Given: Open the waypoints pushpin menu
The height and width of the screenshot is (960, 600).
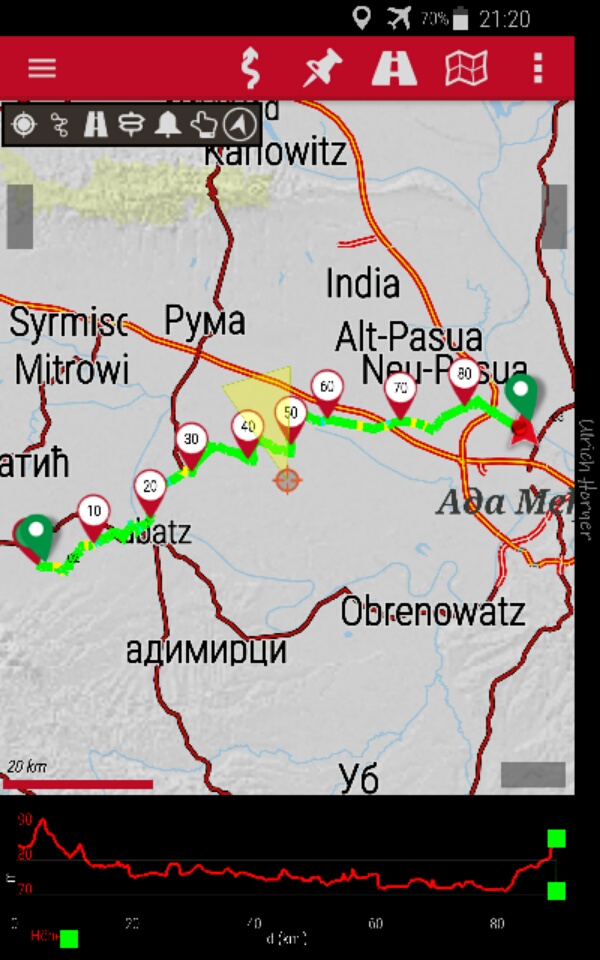Looking at the screenshot, I should click(x=322, y=67).
